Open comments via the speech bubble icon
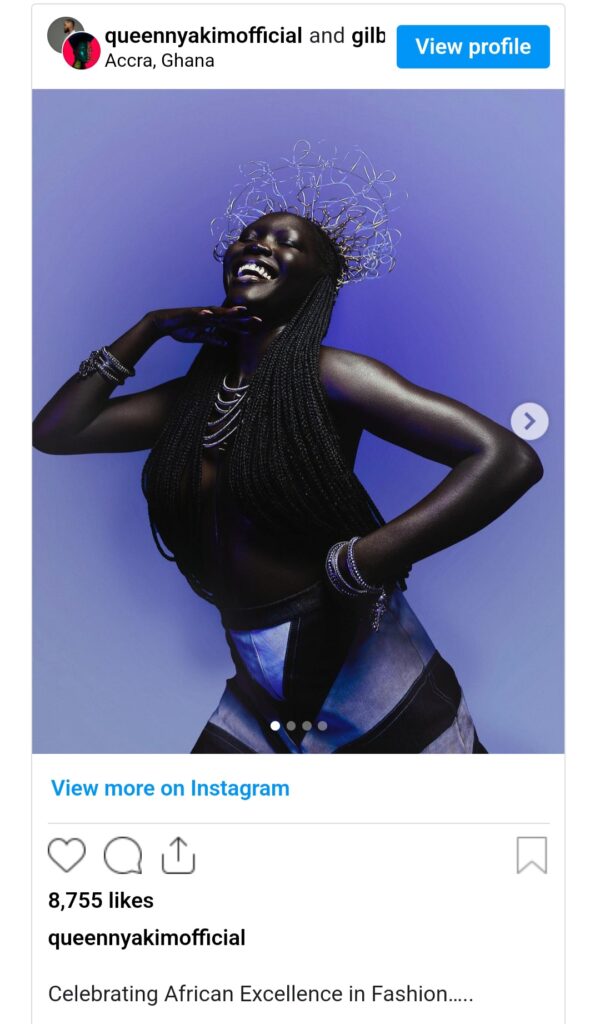600x1024 pixels. (122, 856)
